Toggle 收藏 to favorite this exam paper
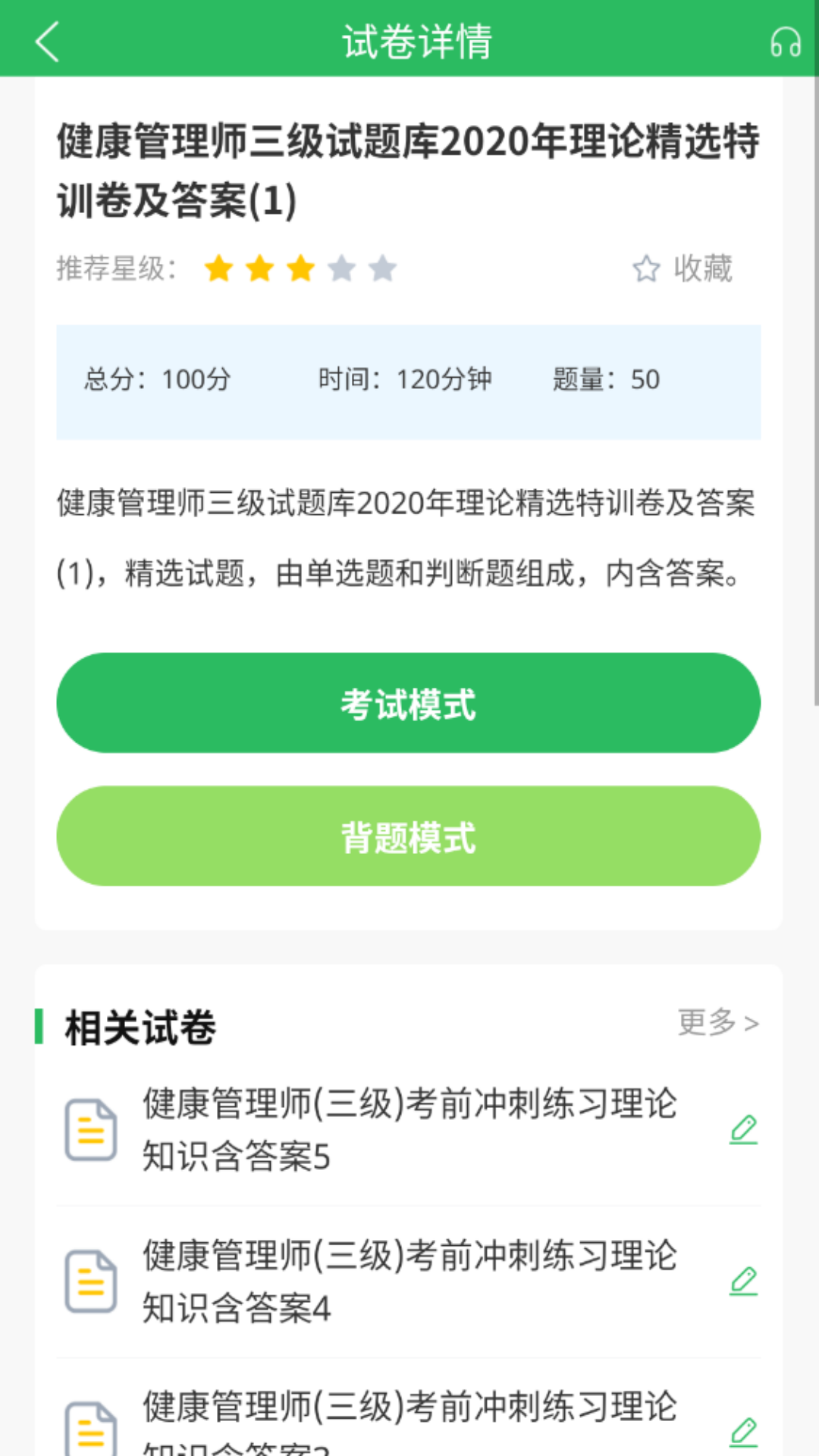Image resolution: width=819 pixels, height=1456 pixels. [701, 269]
